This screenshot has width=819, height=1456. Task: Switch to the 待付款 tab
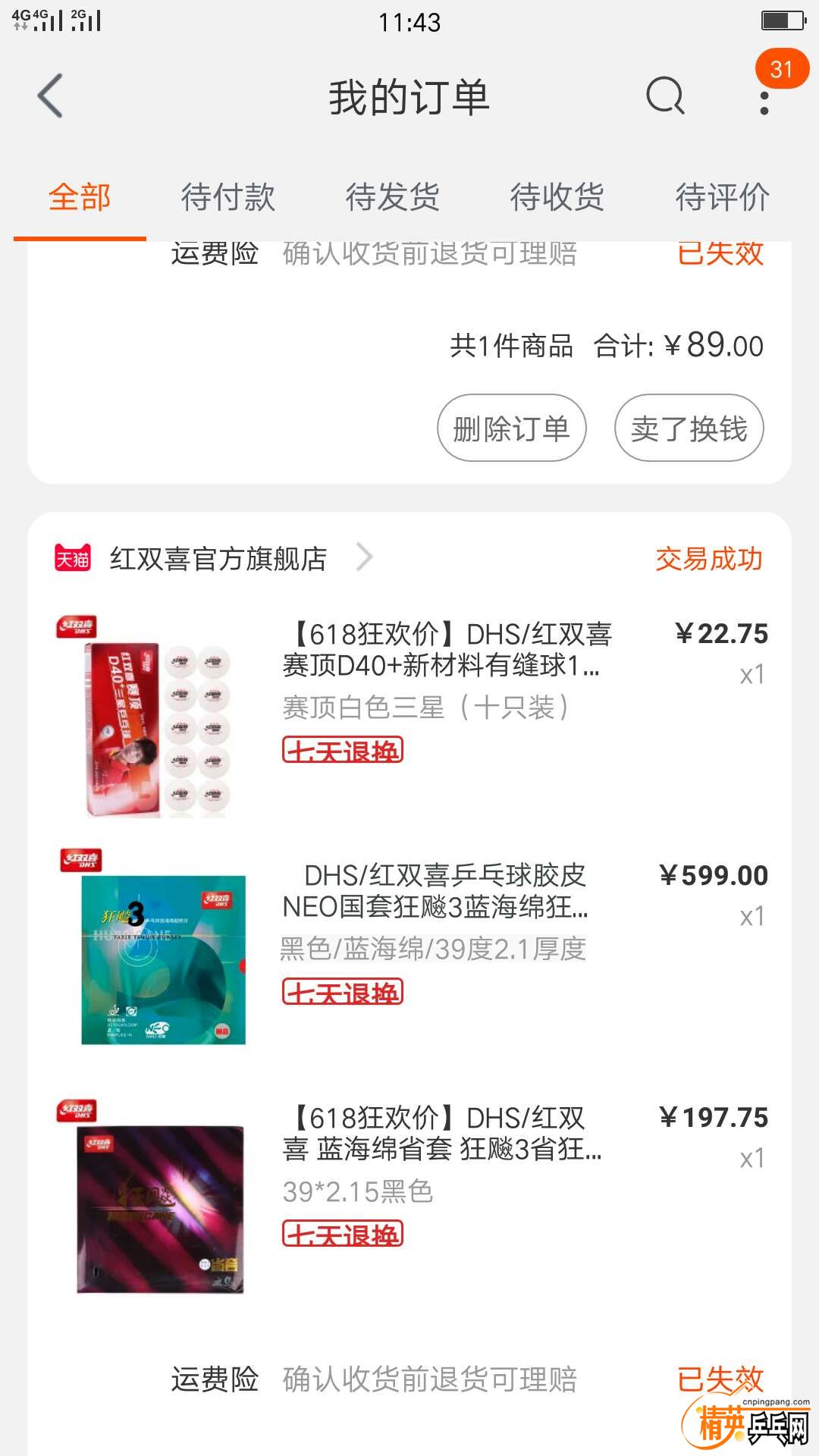pos(227,197)
